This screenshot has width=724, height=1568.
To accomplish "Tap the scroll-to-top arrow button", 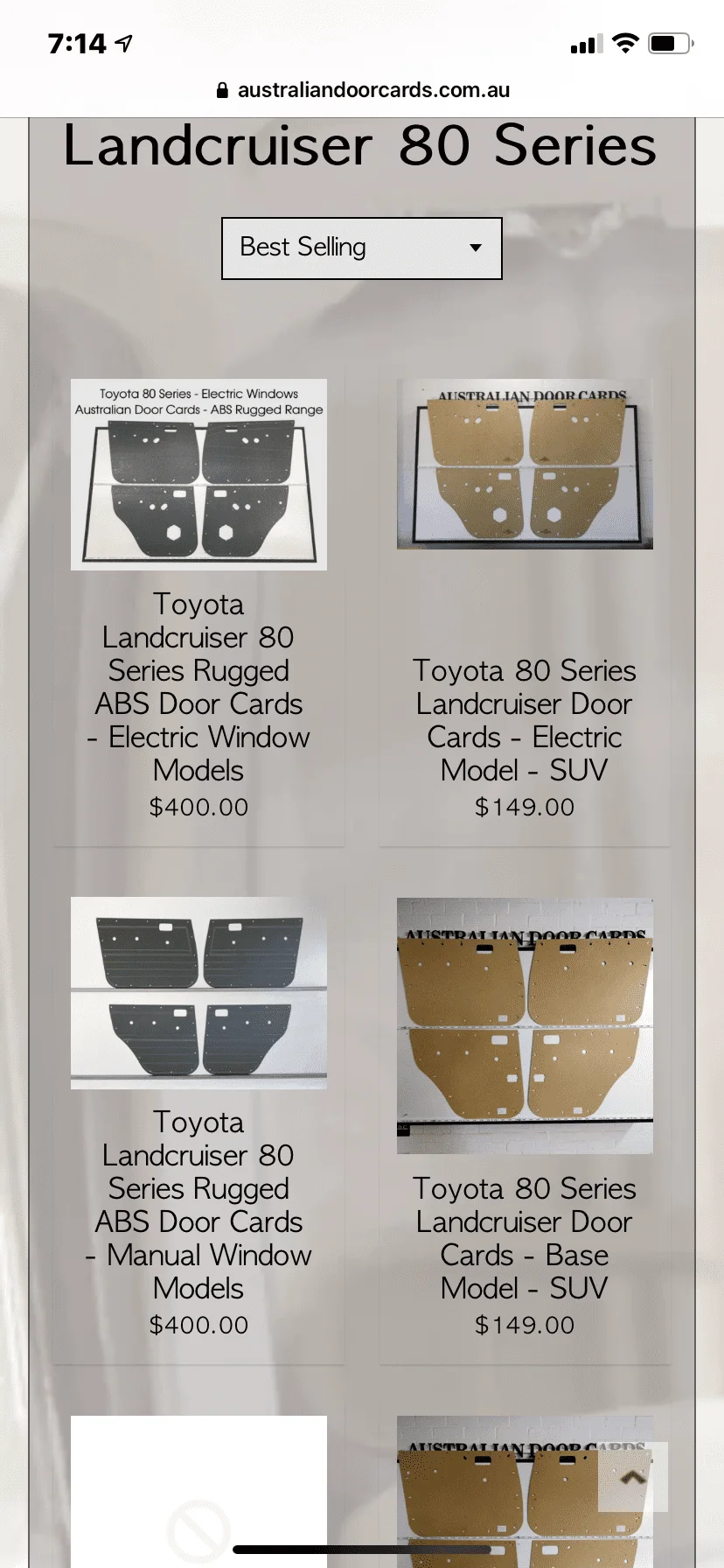I will [632, 1477].
